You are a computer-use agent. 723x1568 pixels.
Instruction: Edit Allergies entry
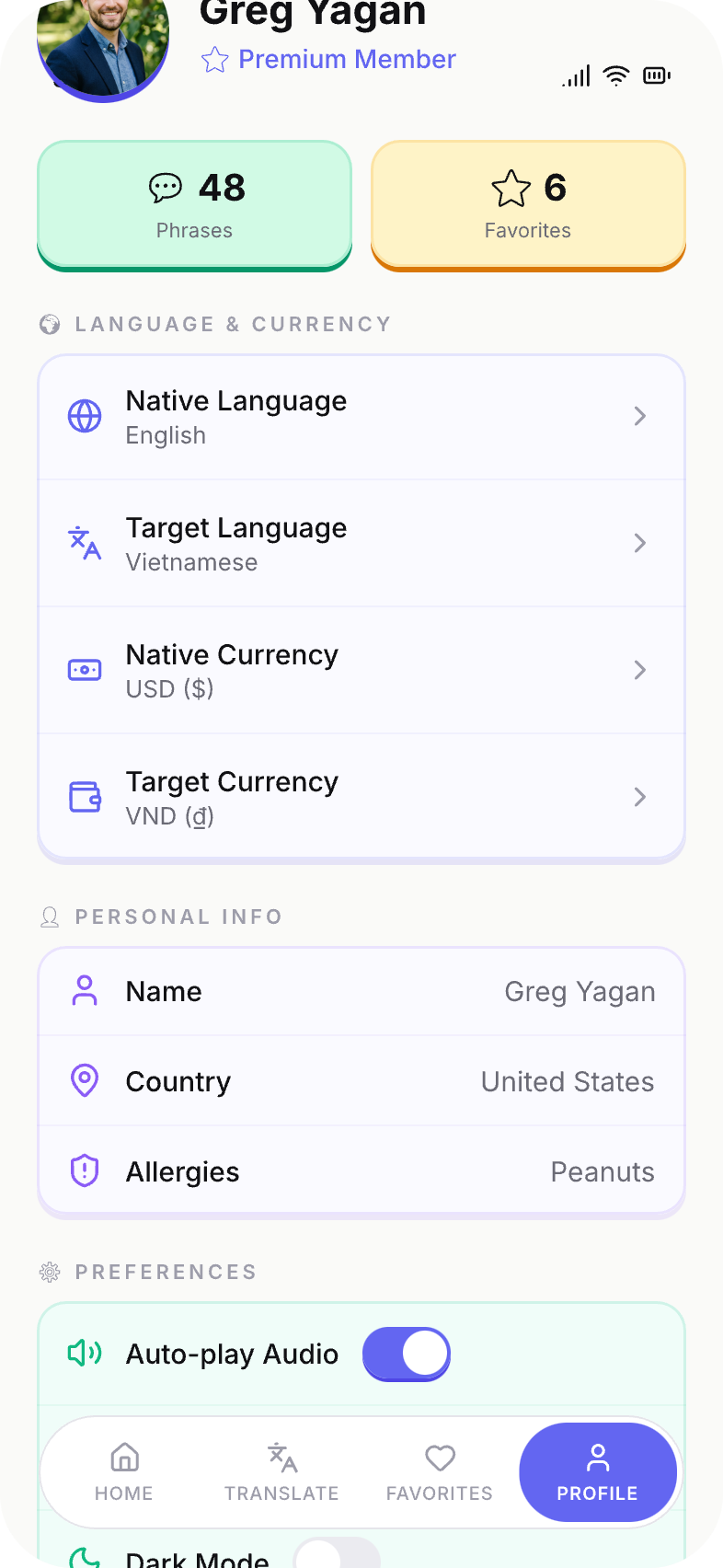click(x=361, y=1172)
